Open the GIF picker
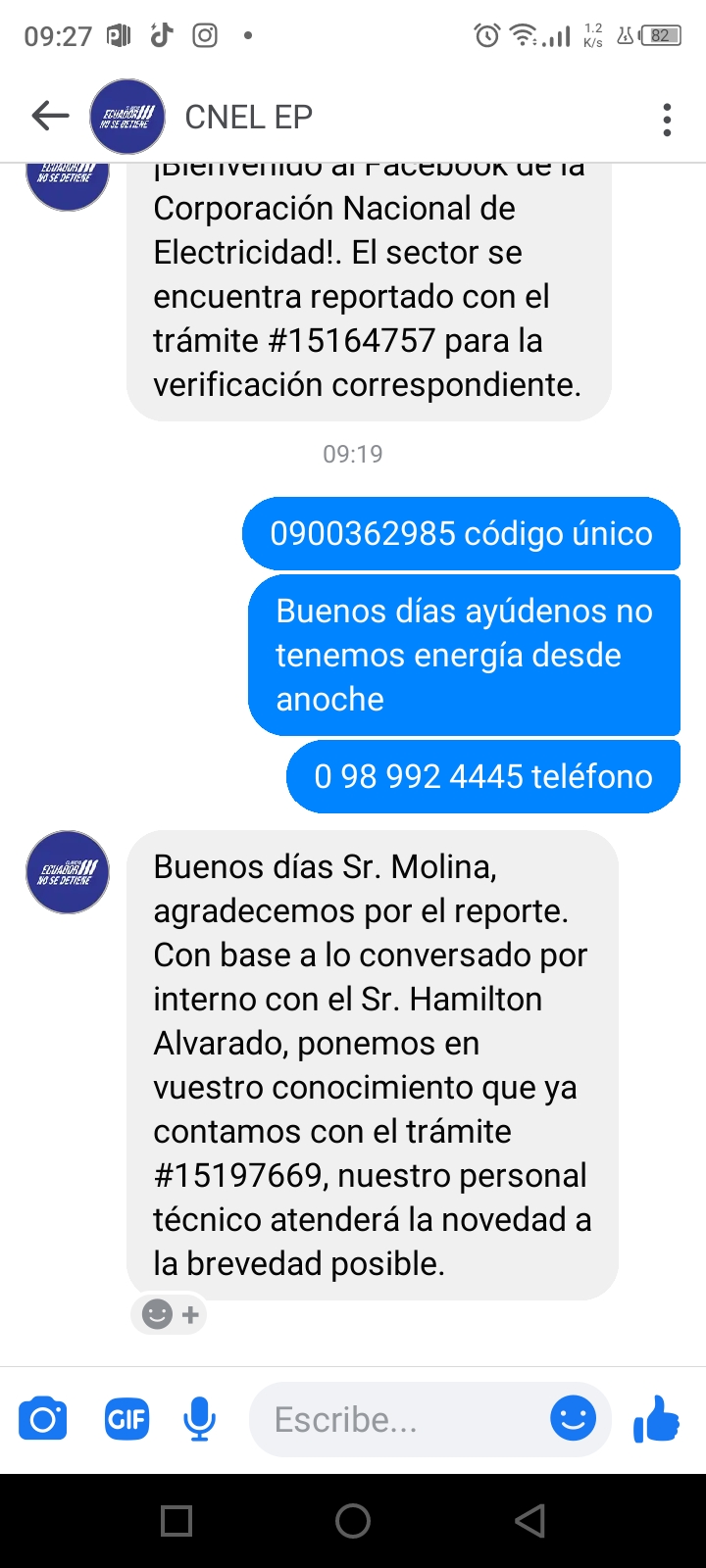706x1568 pixels. click(x=126, y=1419)
